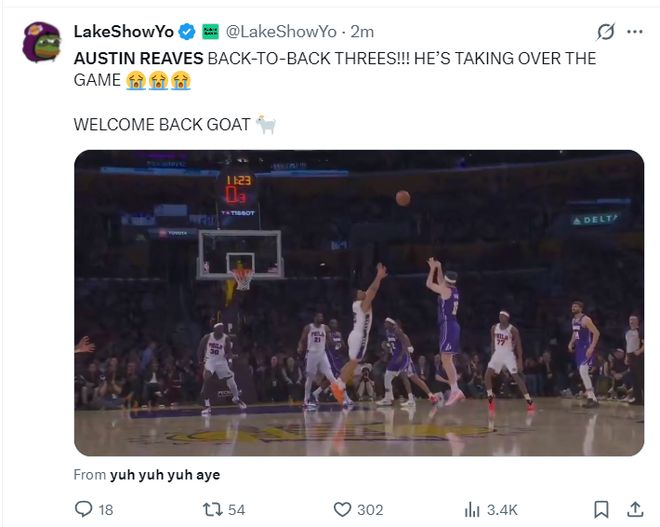Play the Austin Reaves video clip

(x=359, y=303)
